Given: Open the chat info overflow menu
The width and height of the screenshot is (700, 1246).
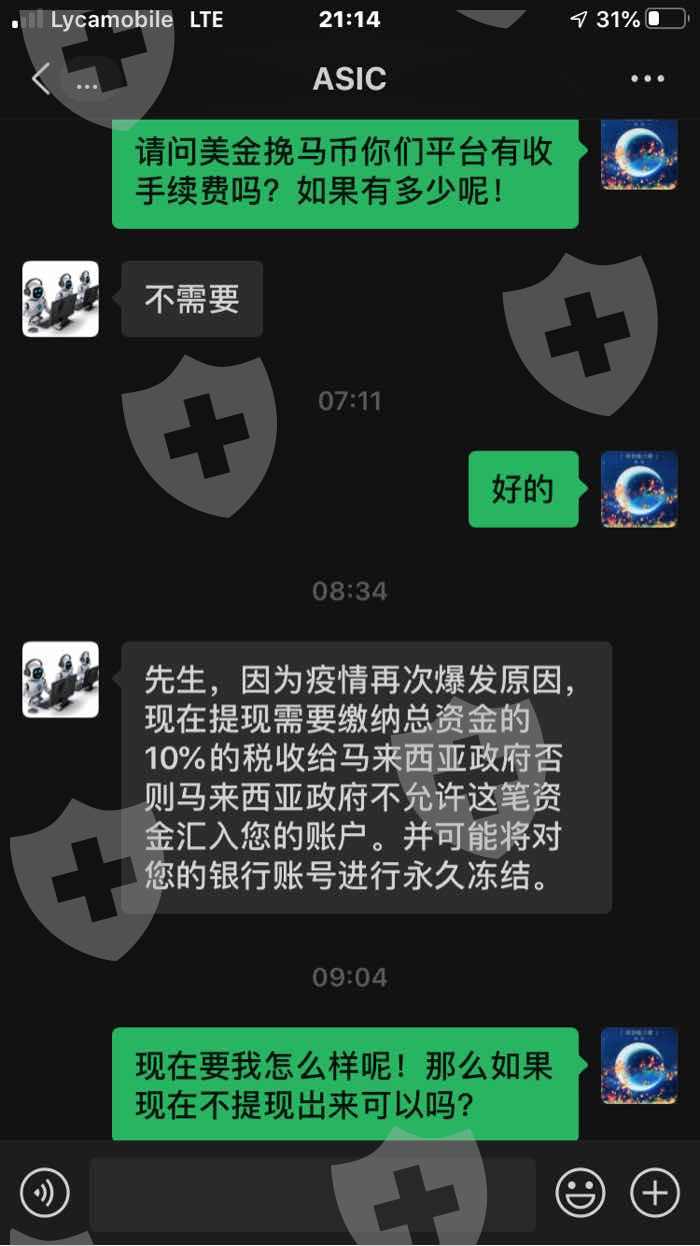Looking at the screenshot, I should pos(647,79).
